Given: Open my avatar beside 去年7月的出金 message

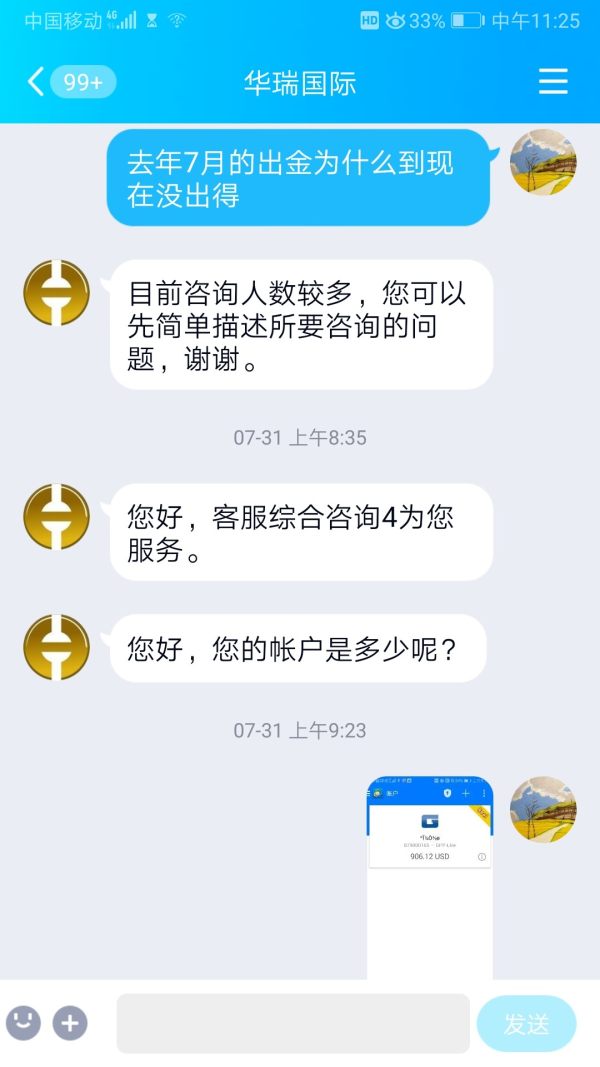Looking at the screenshot, I should point(543,162).
